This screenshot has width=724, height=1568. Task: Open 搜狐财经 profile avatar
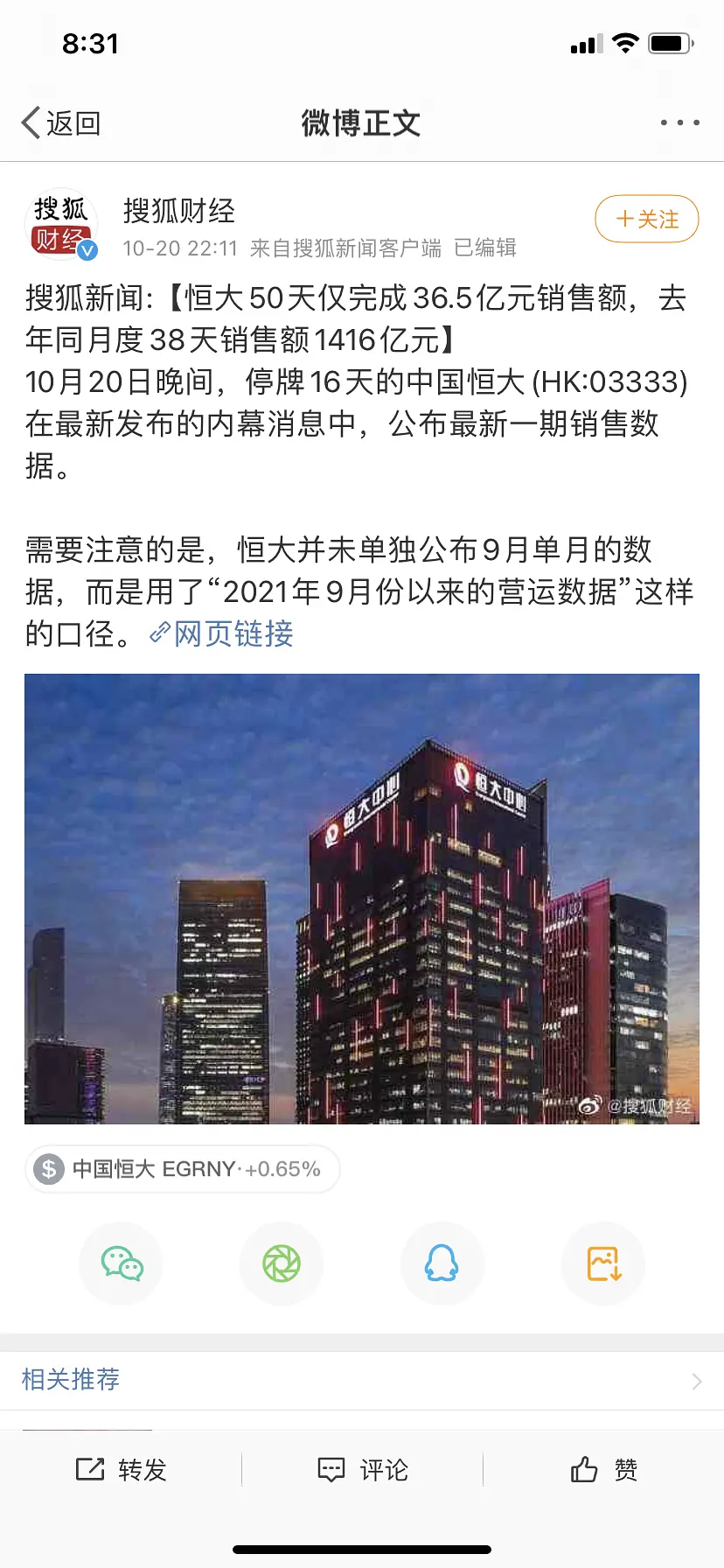61,225
